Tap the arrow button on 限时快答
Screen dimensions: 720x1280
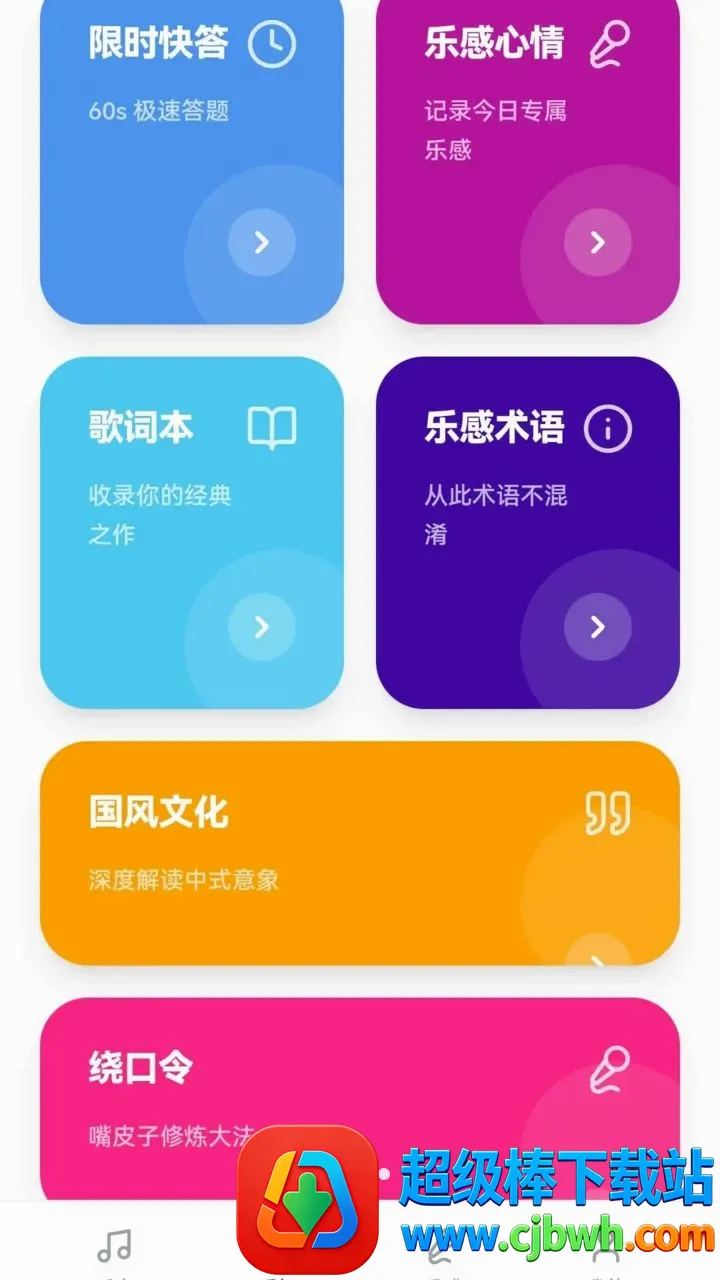262,242
